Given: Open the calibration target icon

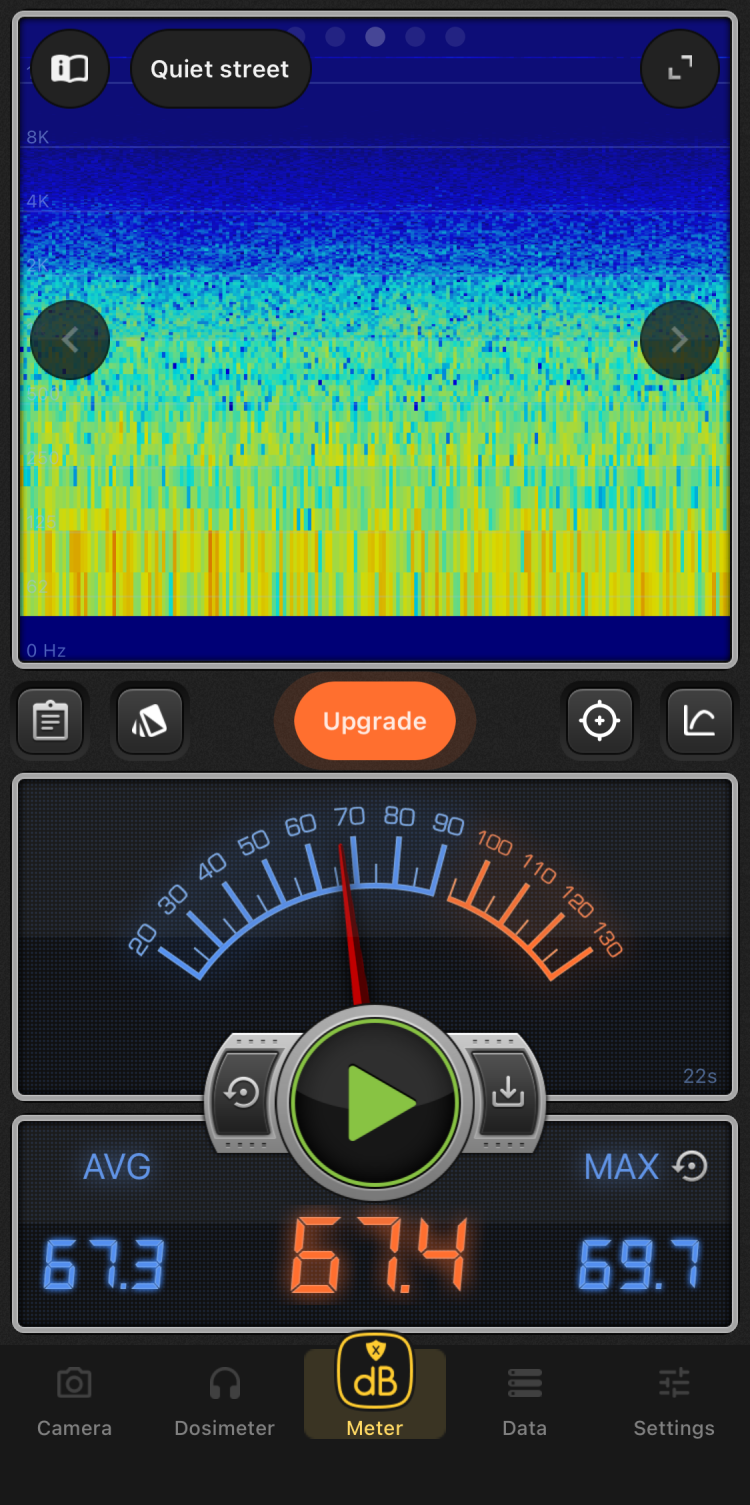Looking at the screenshot, I should (600, 721).
